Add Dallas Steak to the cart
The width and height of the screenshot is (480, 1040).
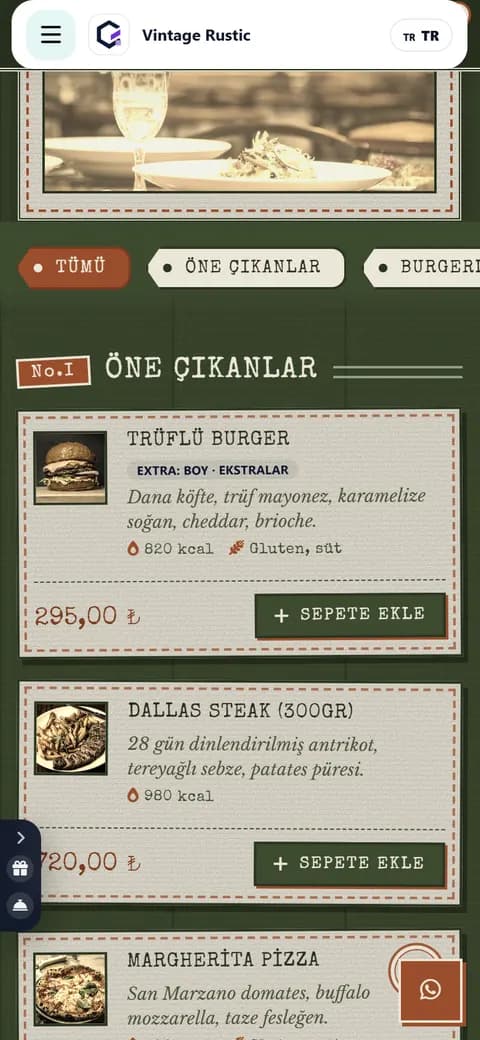(349, 864)
